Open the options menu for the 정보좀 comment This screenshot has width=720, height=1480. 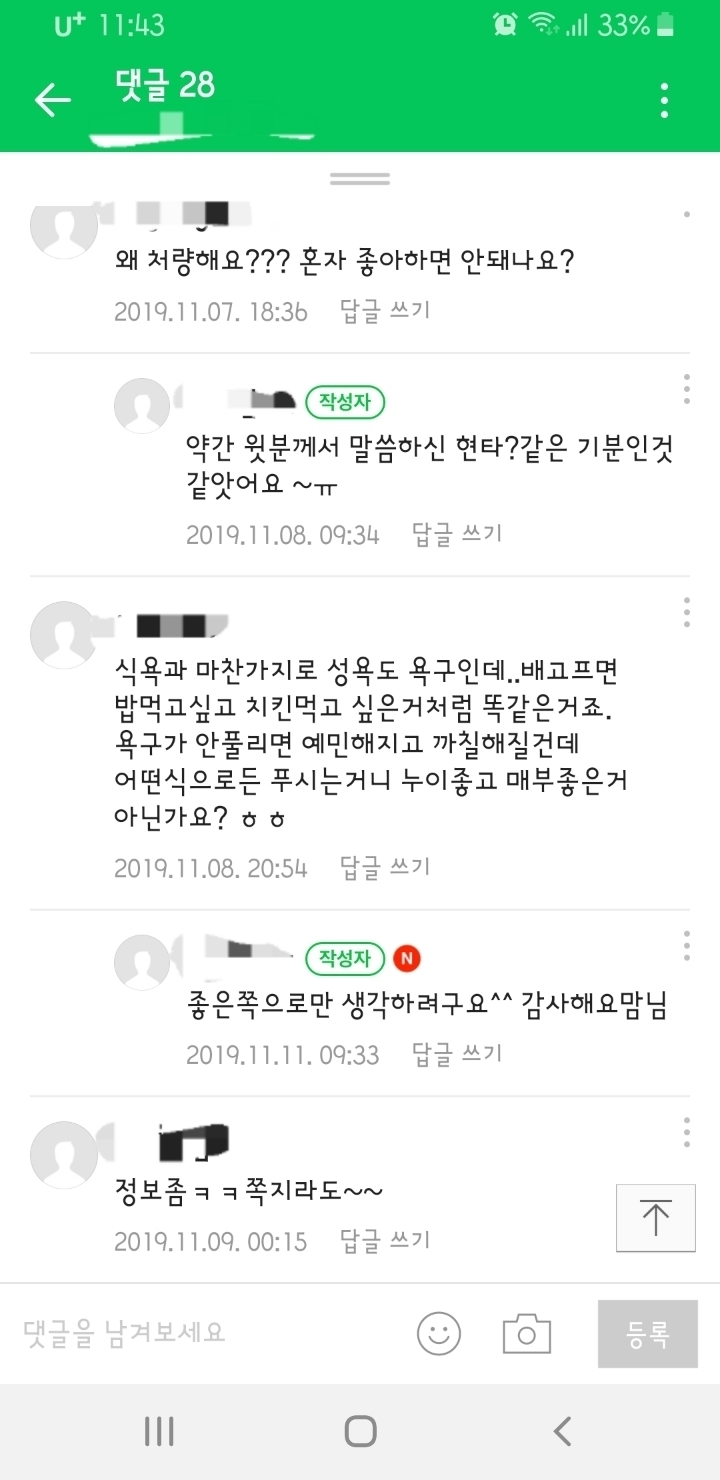(x=686, y=1132)
